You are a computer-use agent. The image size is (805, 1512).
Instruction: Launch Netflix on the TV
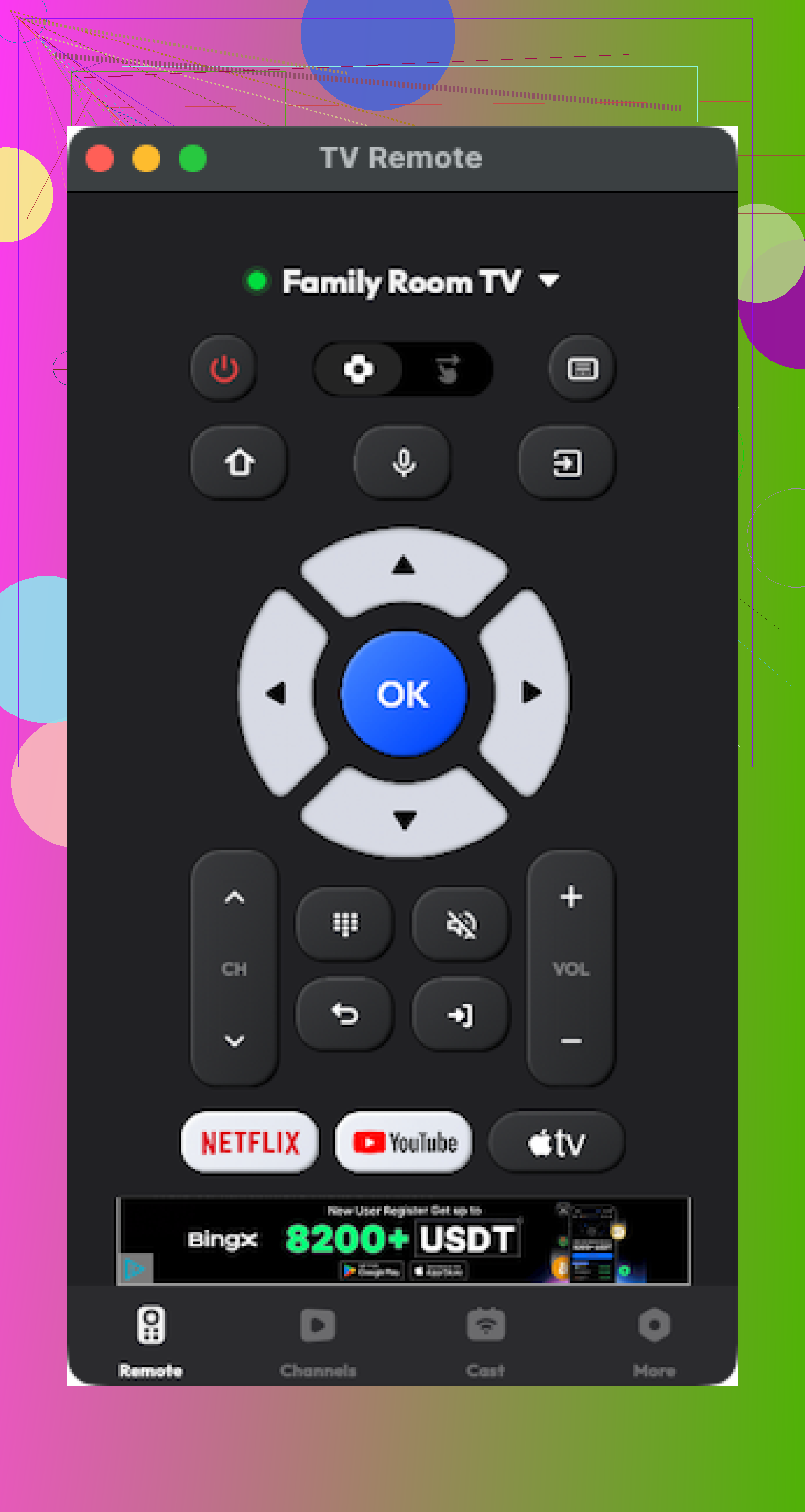coord(250,1142)
